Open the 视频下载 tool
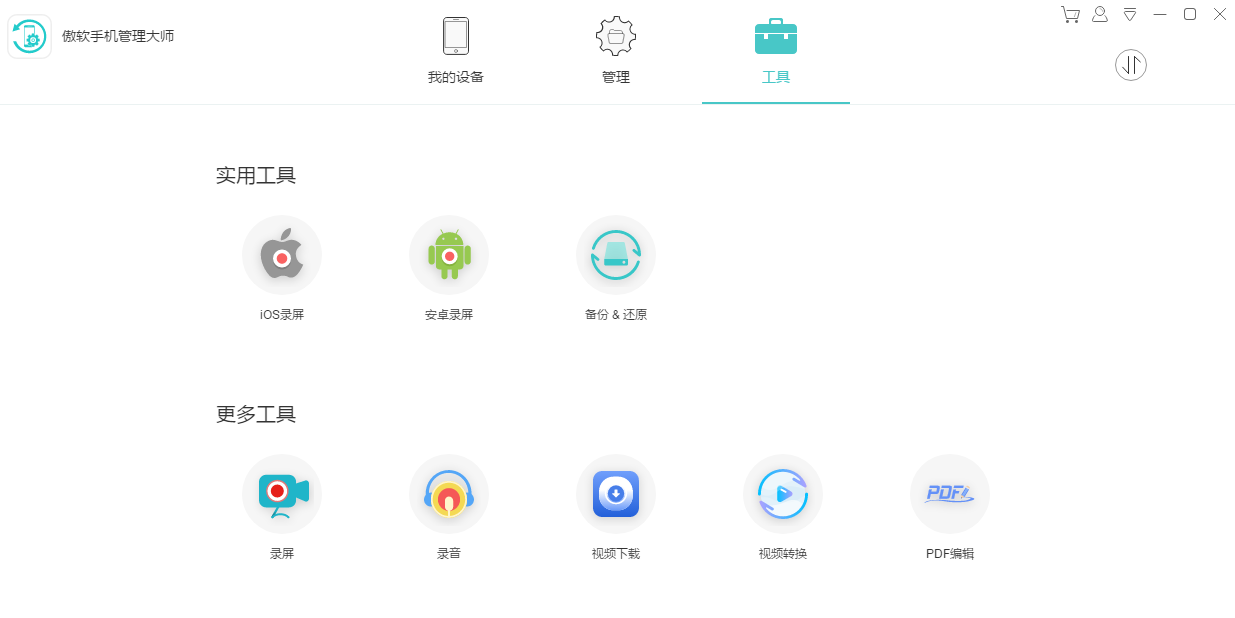The height and width of the screenshot is (618, 1235). [x=616, y=495]
